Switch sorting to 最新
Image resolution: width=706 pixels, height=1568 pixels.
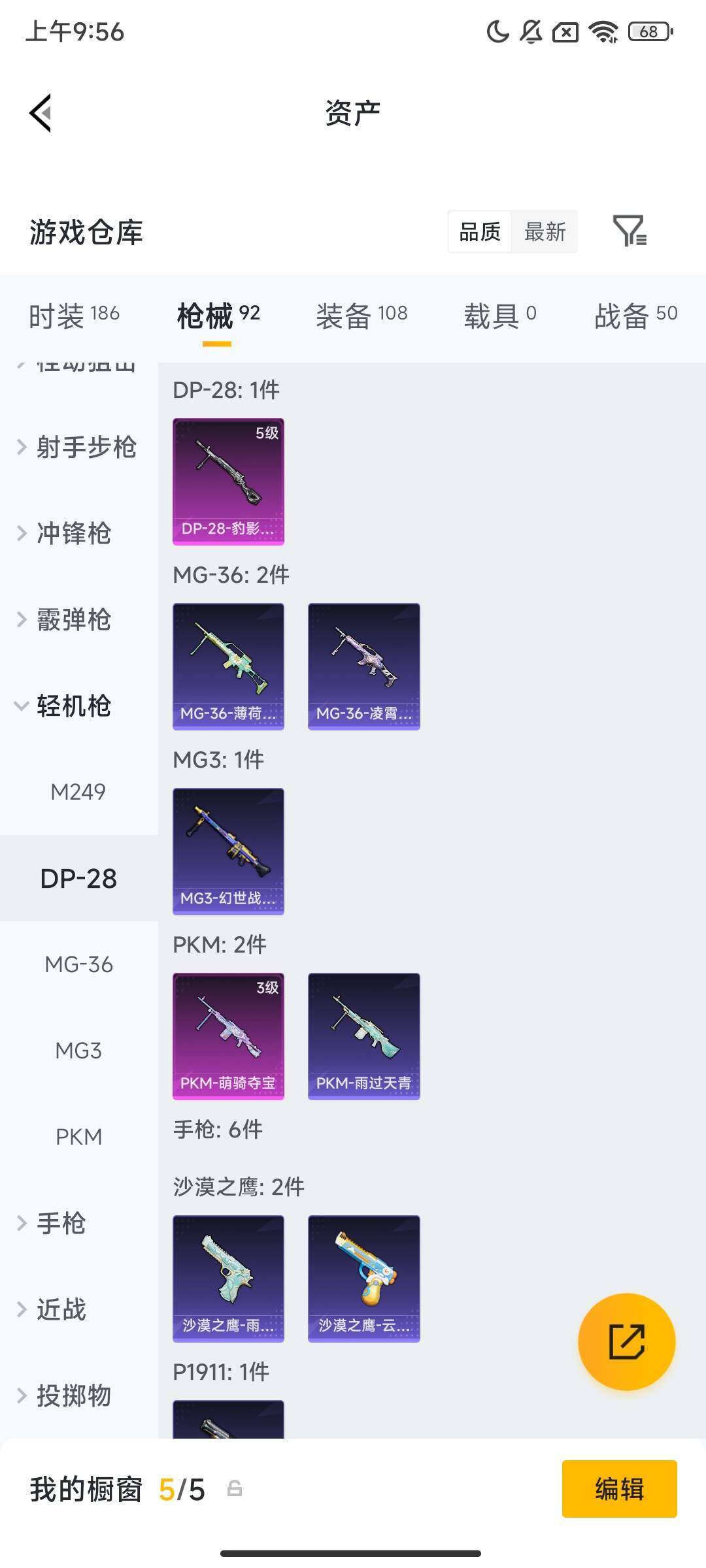coord(545,232)
